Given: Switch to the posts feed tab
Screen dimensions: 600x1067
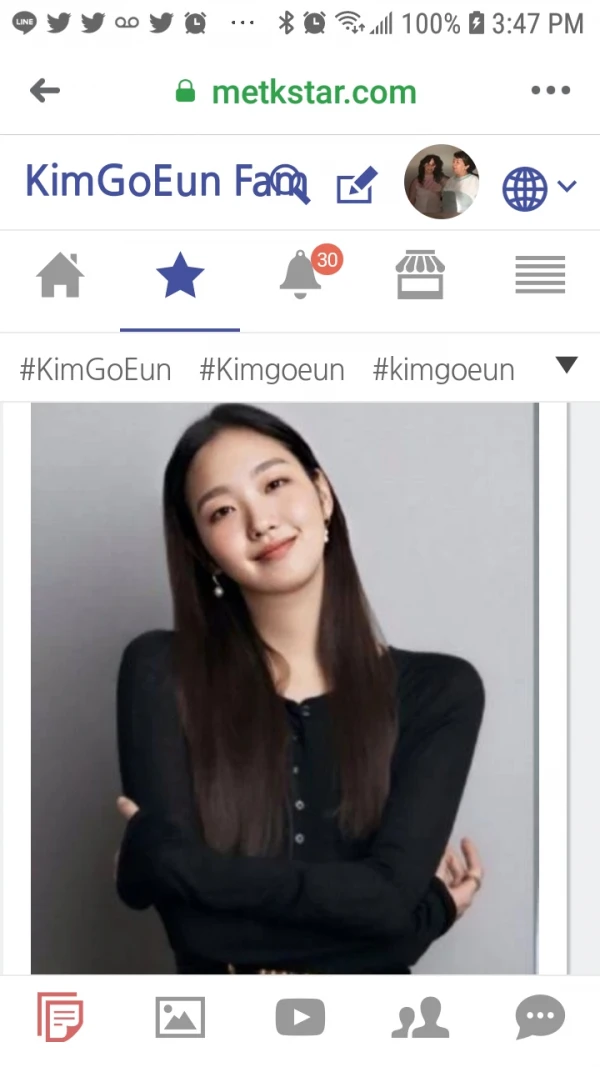Looking at the screenshot, I should [x=60, y=1018].
